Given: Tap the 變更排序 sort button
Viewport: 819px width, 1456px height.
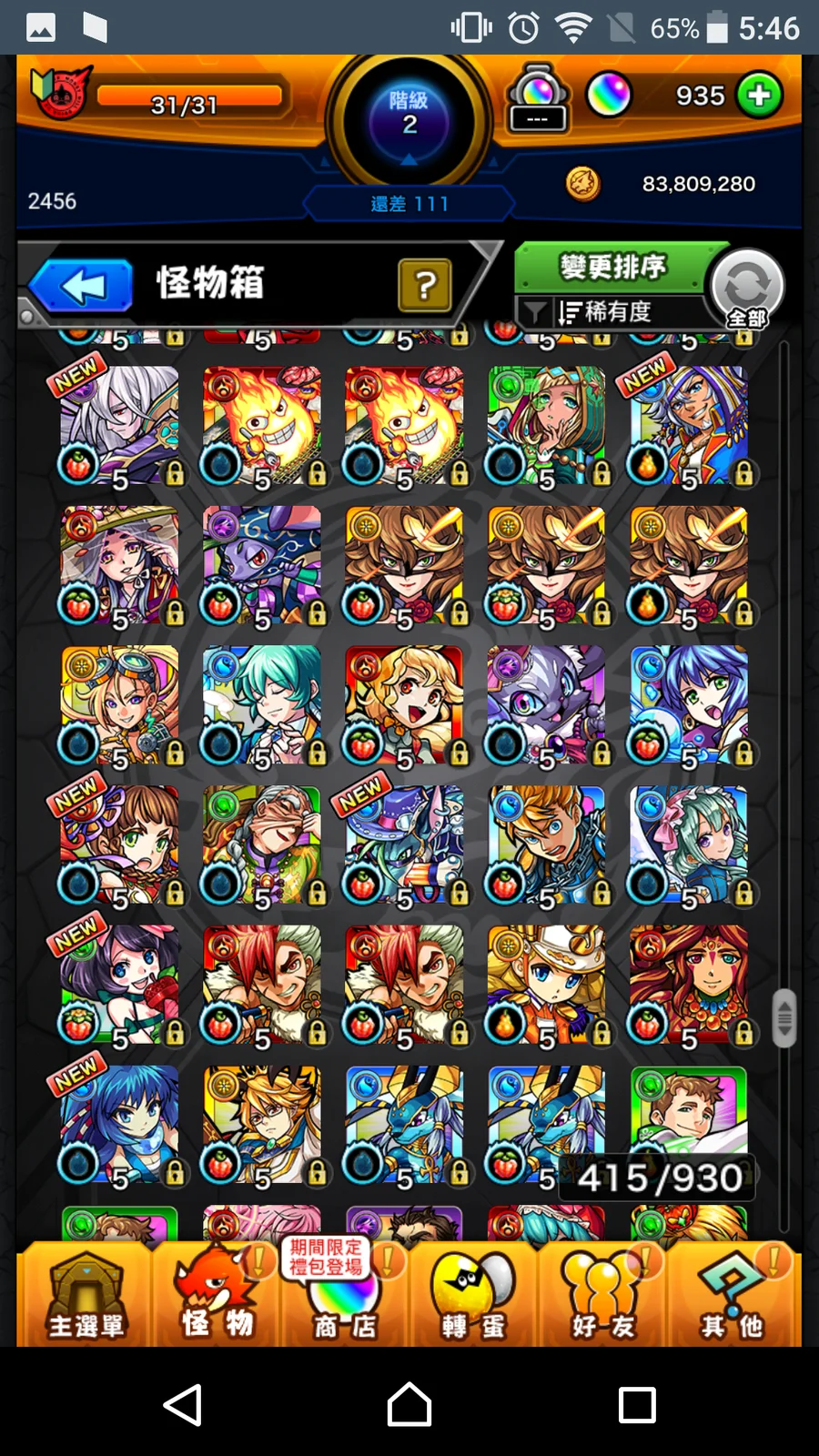Looking at the screenshot, I should (612, 268).
